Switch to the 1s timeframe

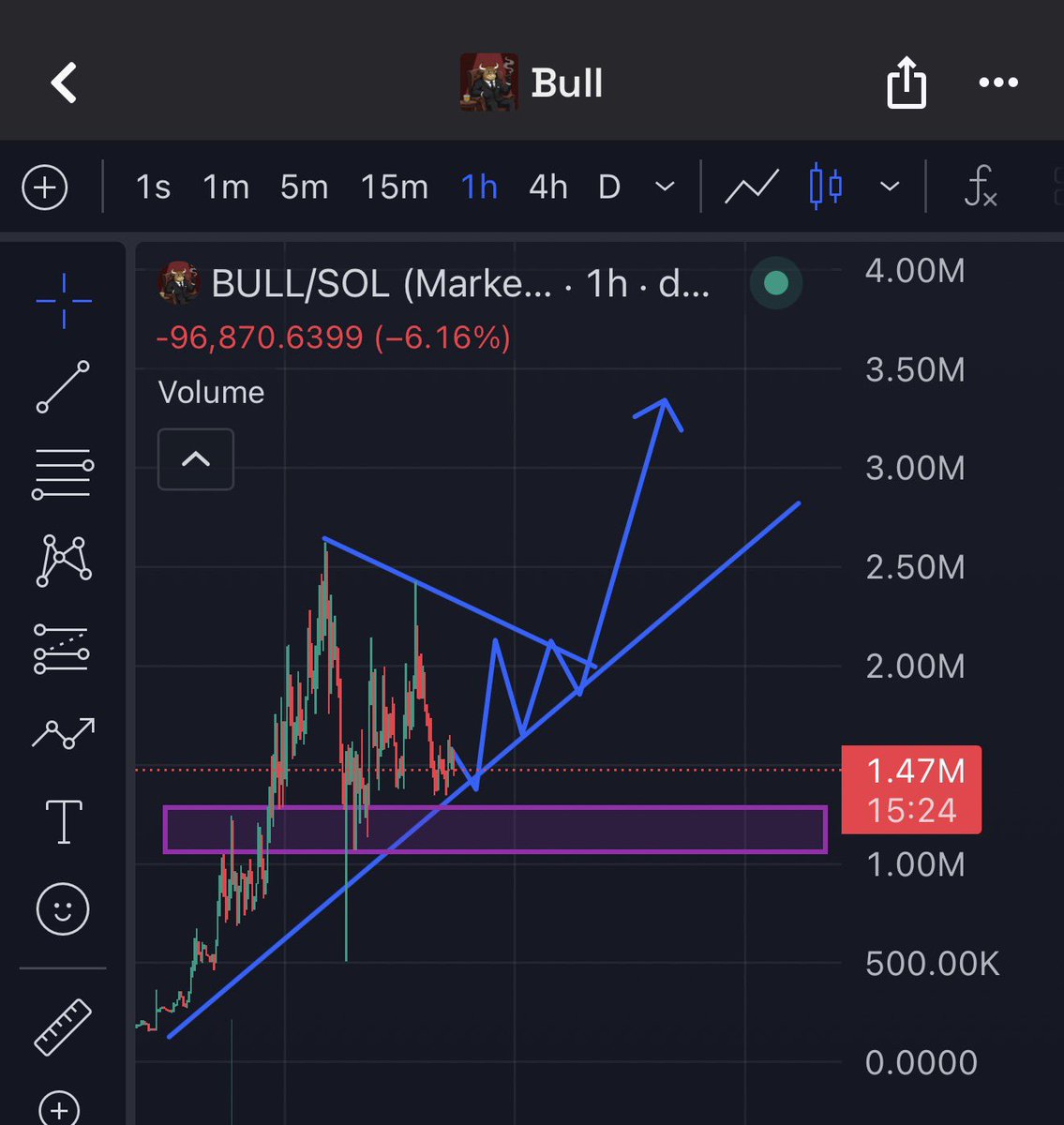tap(153, 187)
